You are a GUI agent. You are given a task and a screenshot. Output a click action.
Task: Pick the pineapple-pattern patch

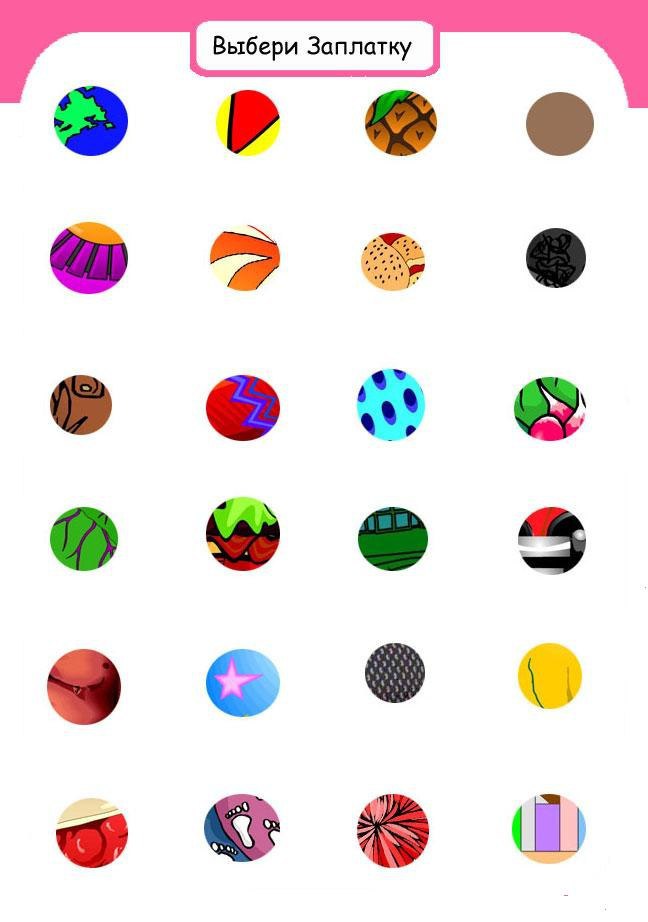click(398, 123)
